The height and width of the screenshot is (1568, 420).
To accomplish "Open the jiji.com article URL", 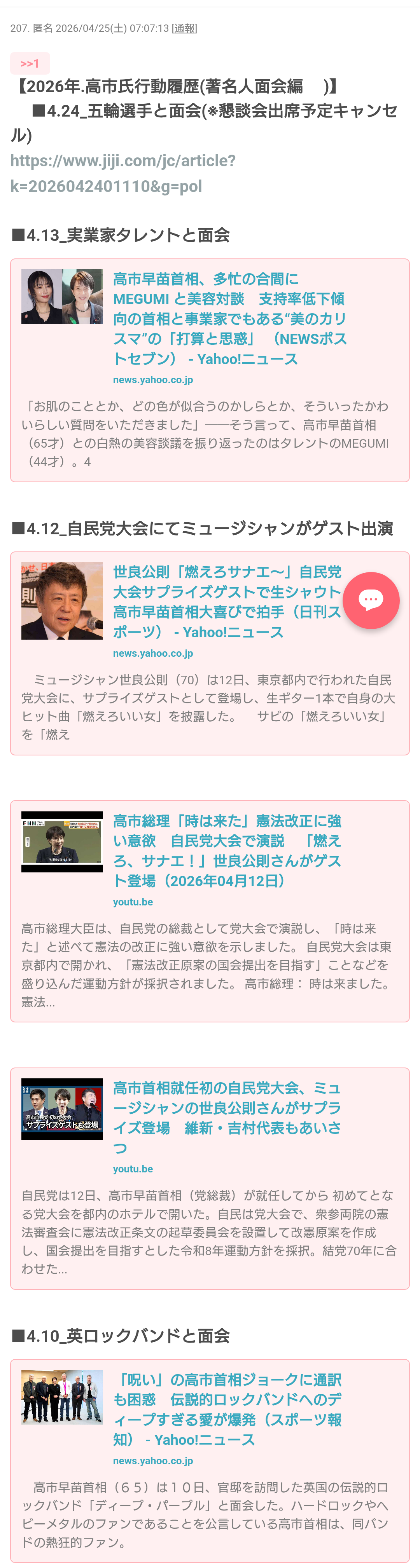I will 122,173.
